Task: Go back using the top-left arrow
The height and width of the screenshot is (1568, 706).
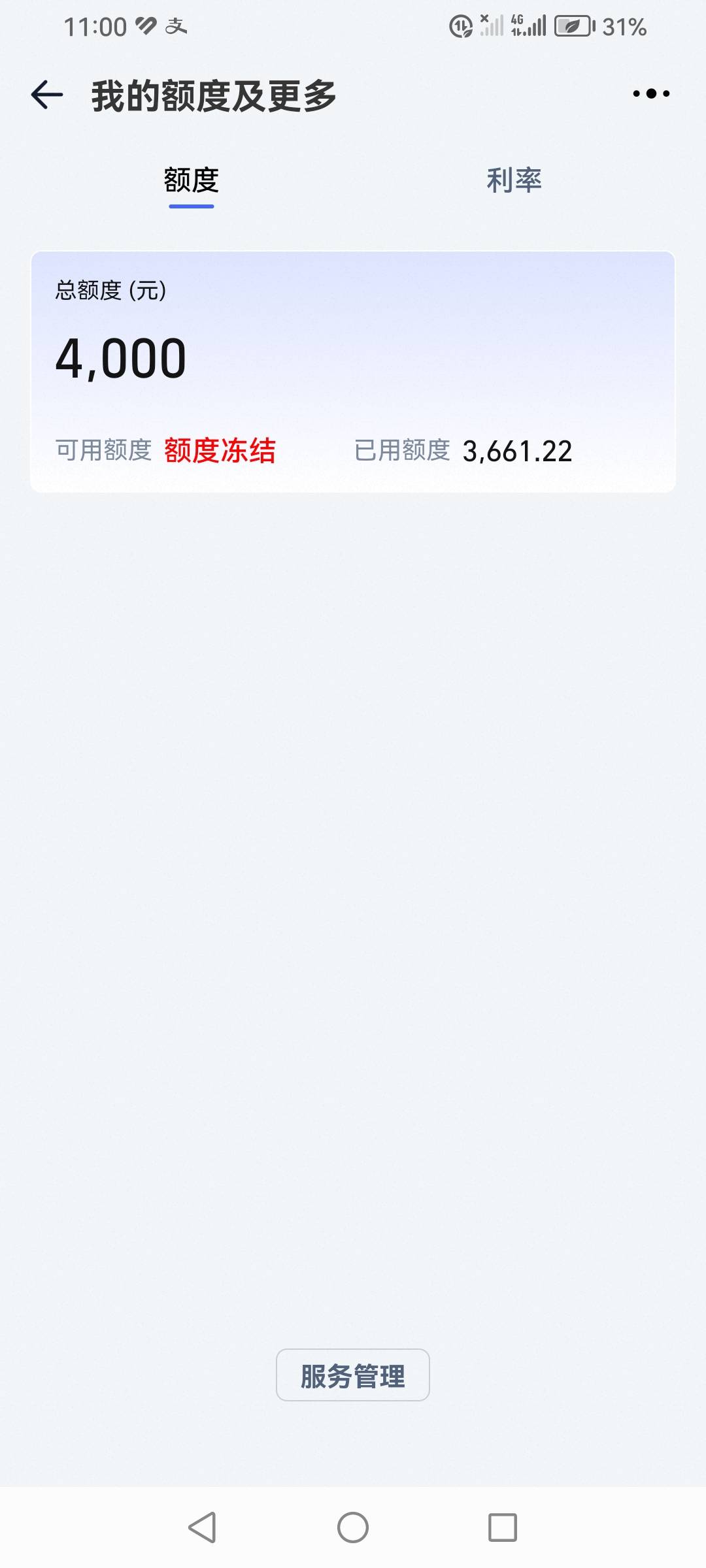Action: tap(47, 95)
